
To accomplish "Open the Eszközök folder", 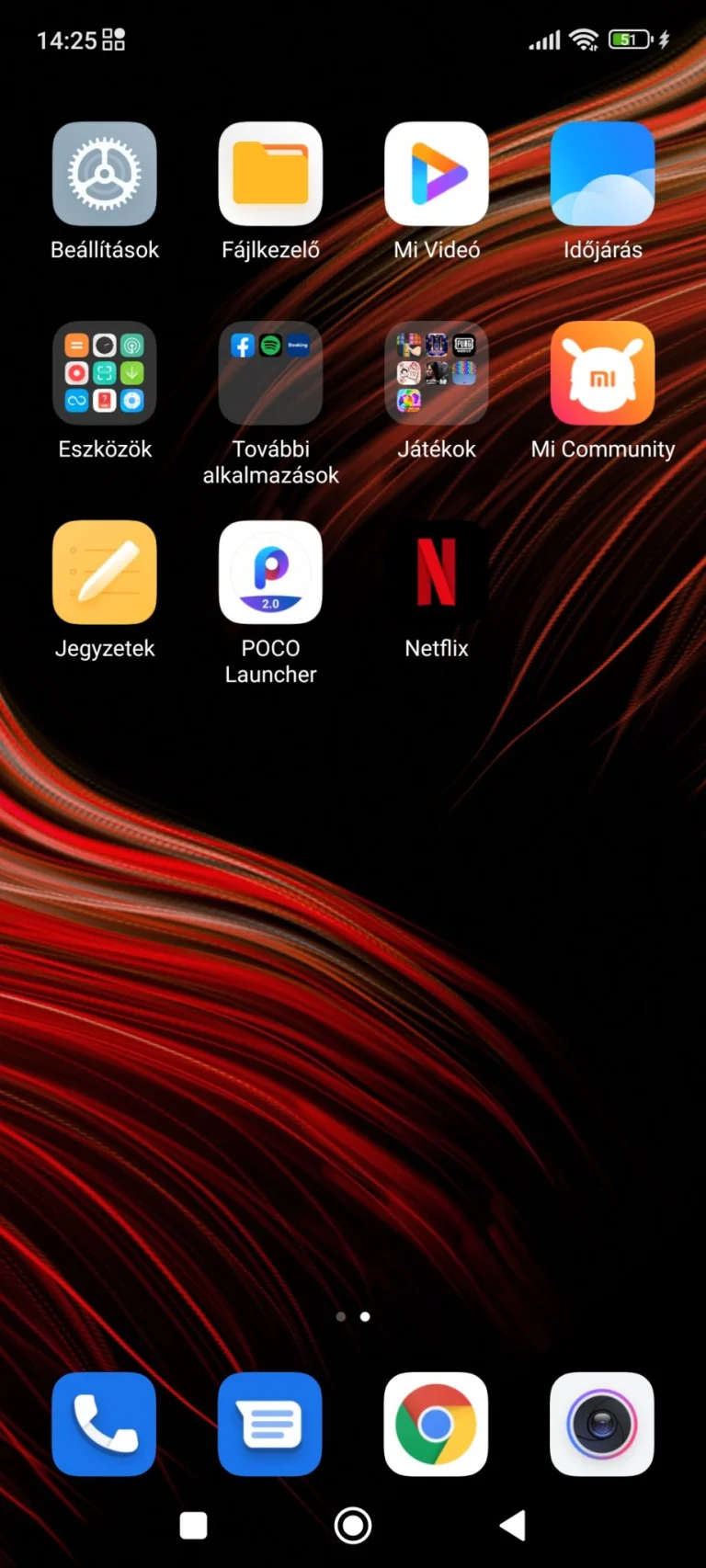I will pos(105,374).
